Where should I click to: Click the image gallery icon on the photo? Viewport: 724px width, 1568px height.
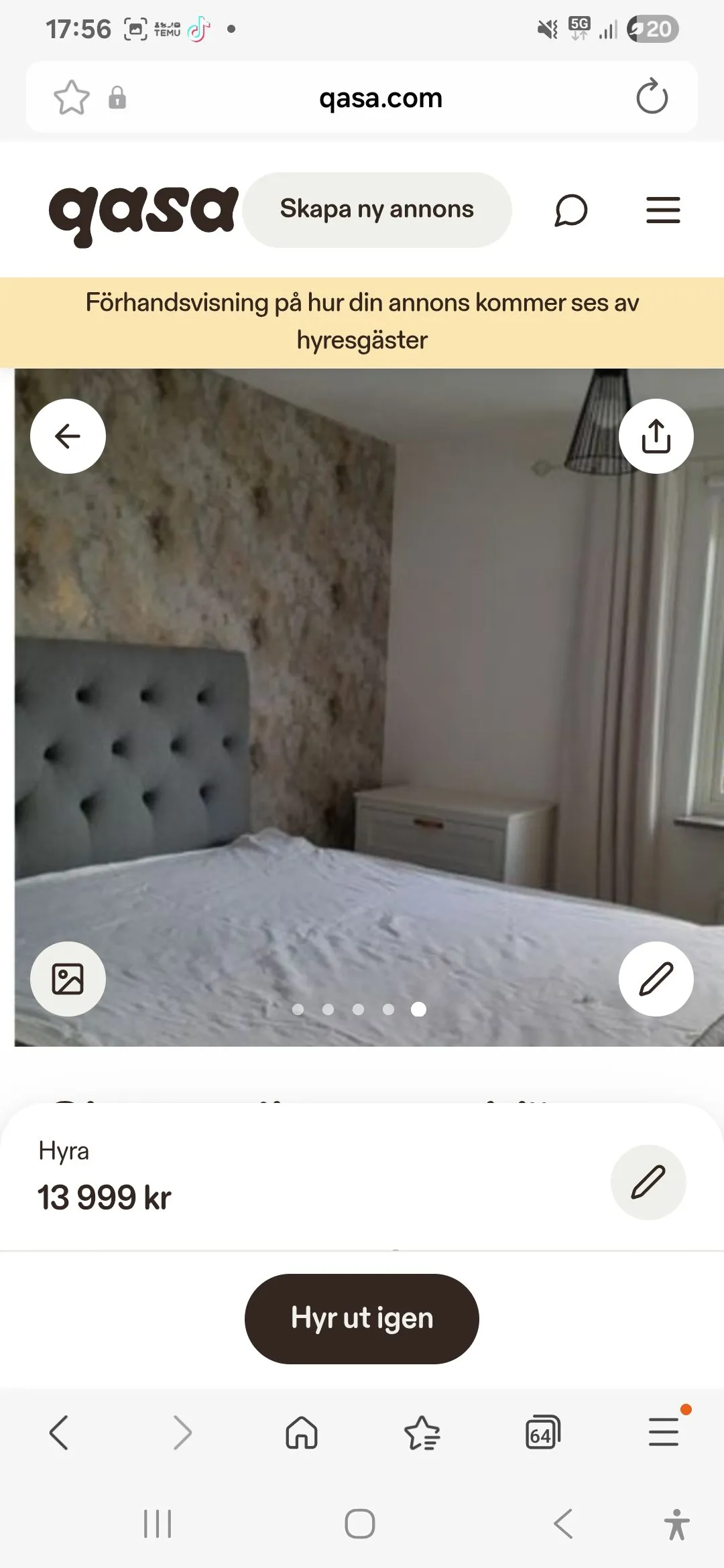pyautogui.click(x=68, y=978)
